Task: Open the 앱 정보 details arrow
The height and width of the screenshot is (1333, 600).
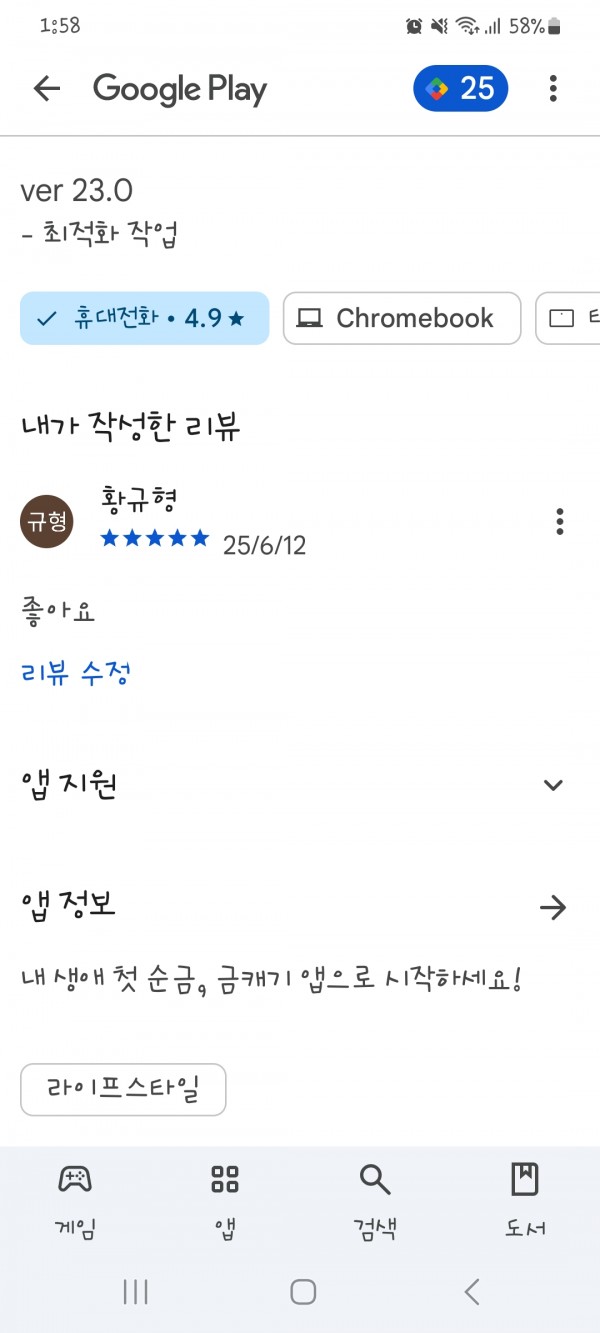Action: tap(553, 908)
